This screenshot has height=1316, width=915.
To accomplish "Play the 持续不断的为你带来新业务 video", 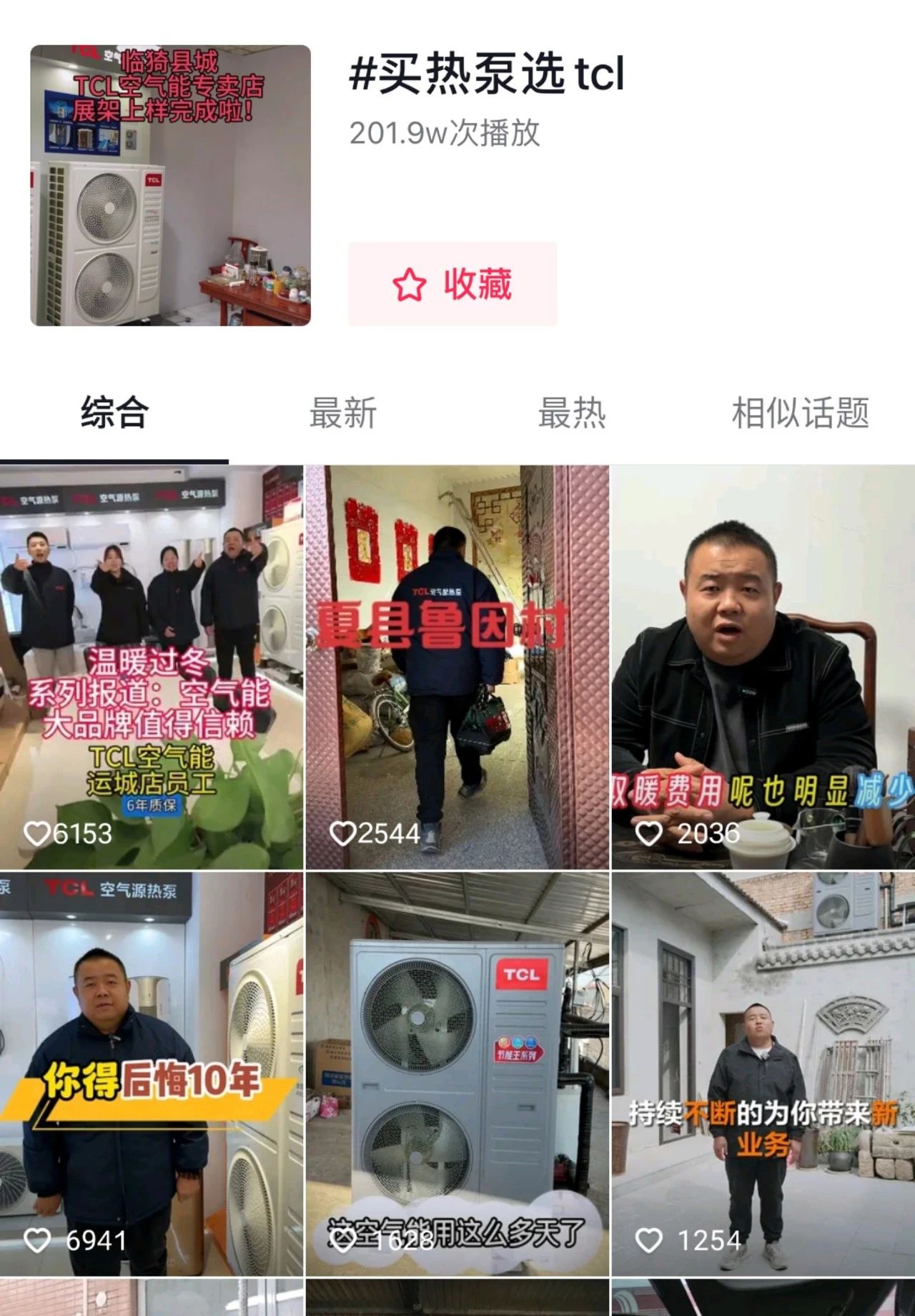I will pyautogui.click(x=763, y=1073).
